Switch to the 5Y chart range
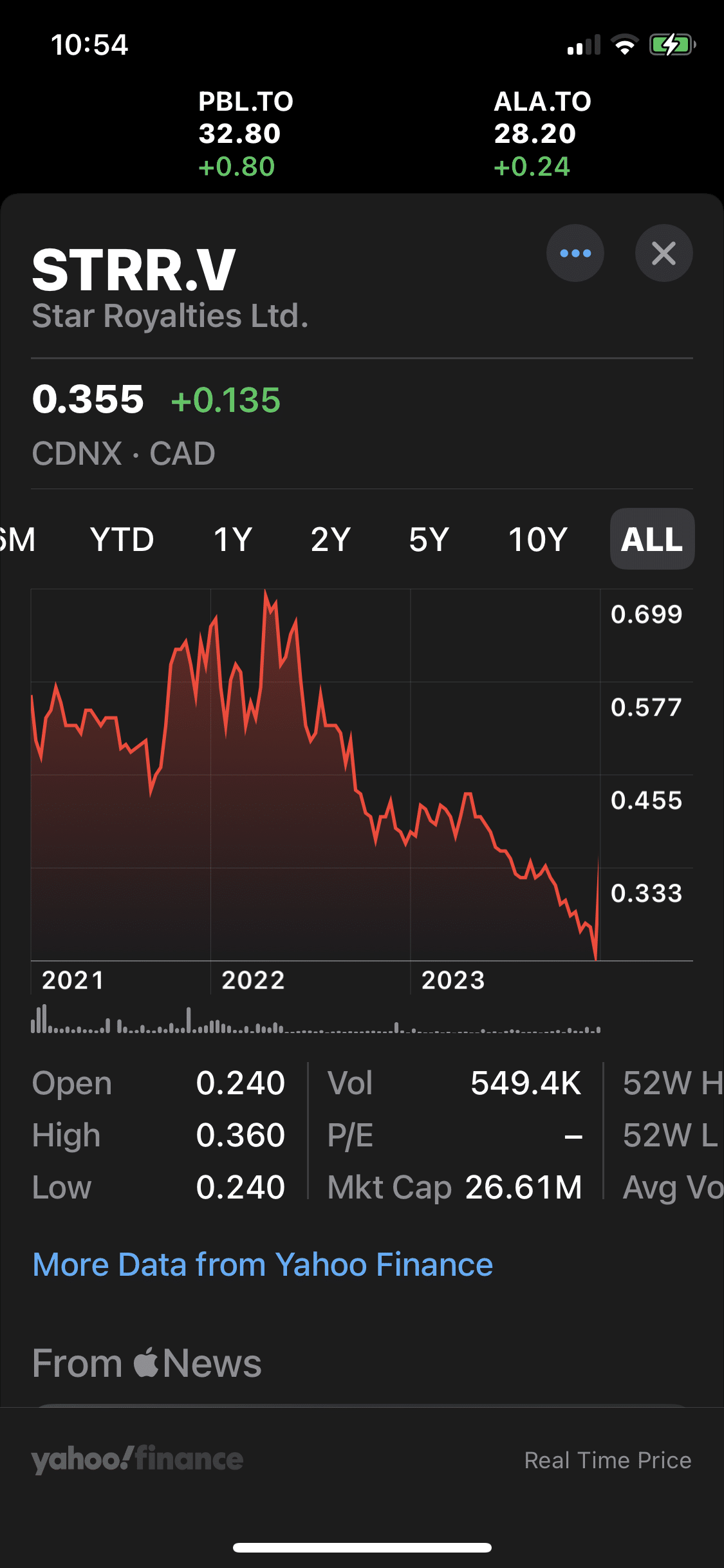The height and width of the screenshot is (1568, 724). (x=429, y=539)
